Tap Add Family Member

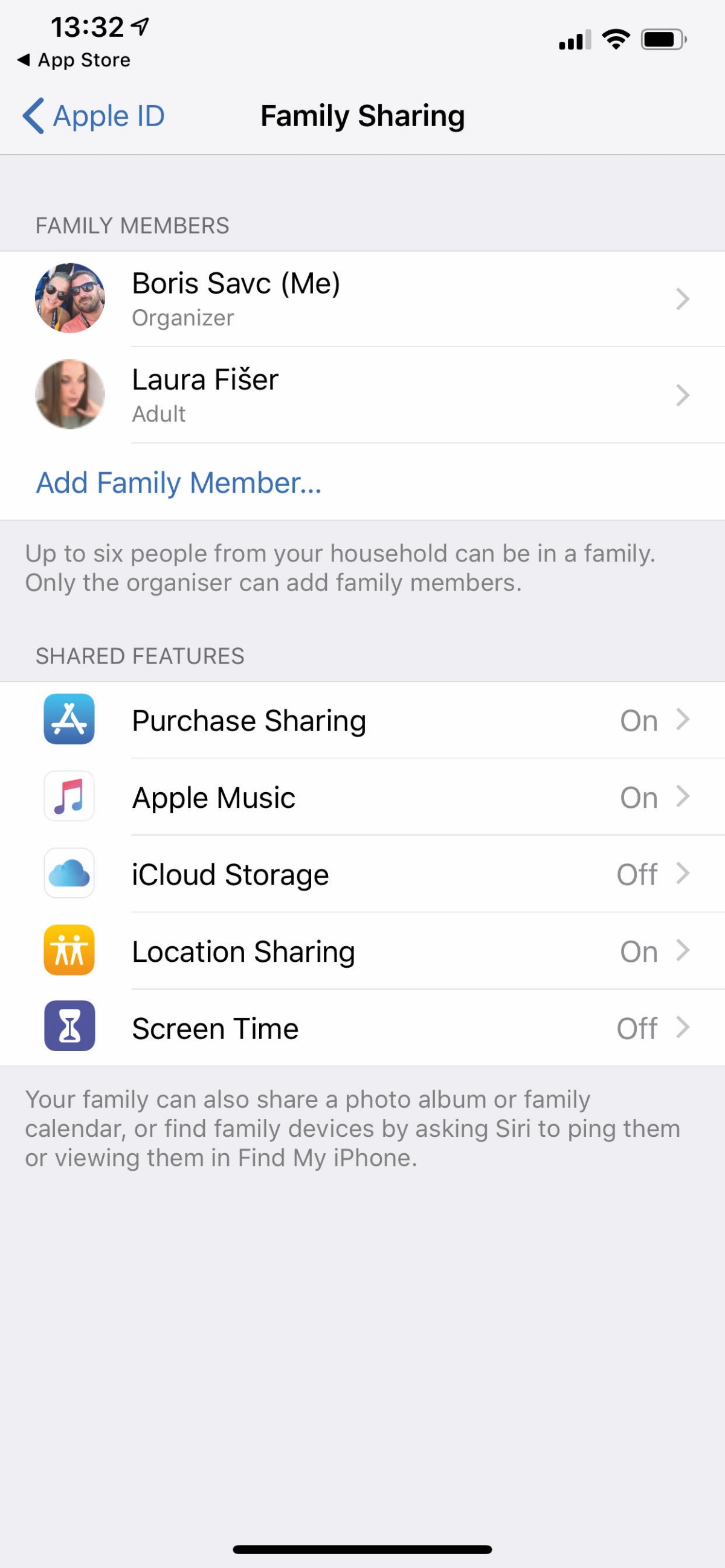click(178, 482)
